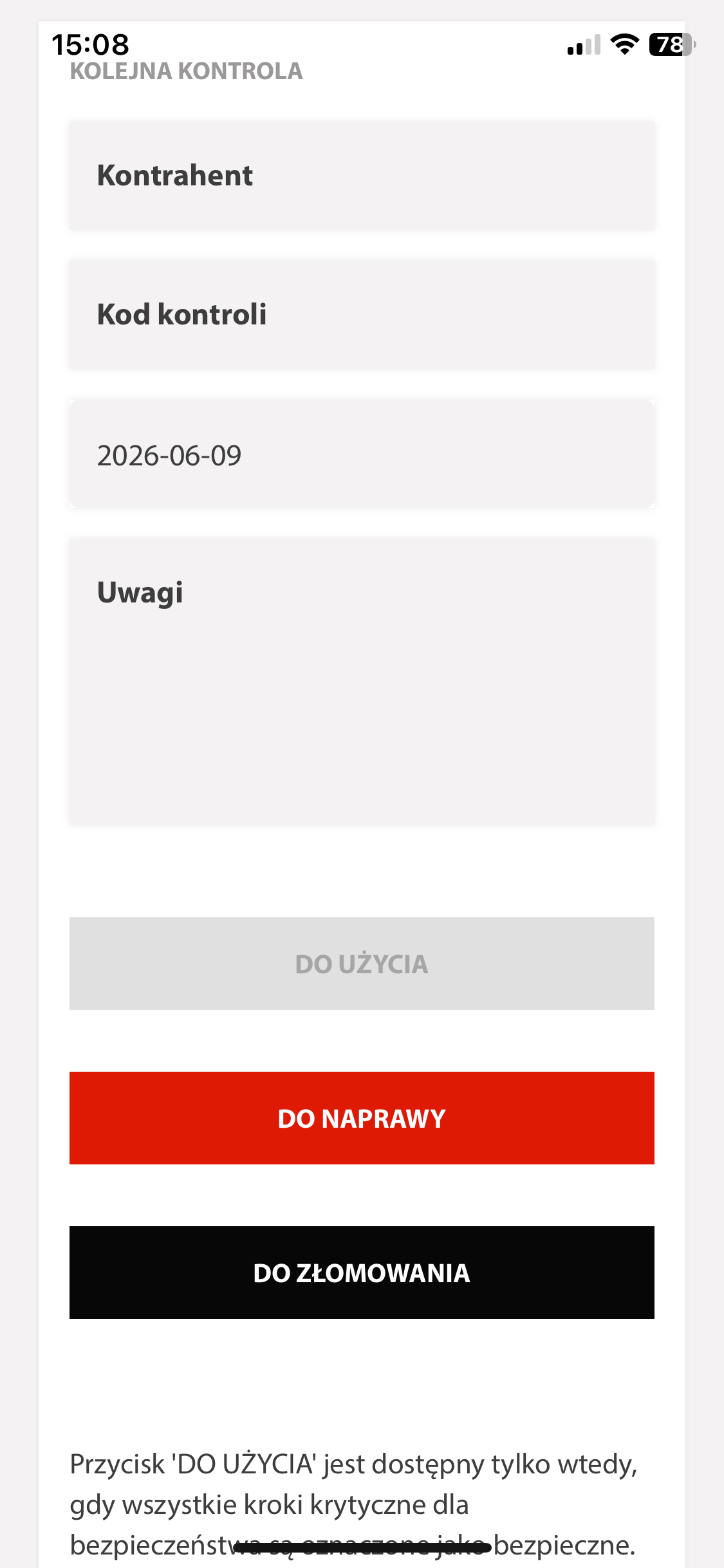
Task: Tap the DO UŻYCIA button
Action: [x=362, y=964]
